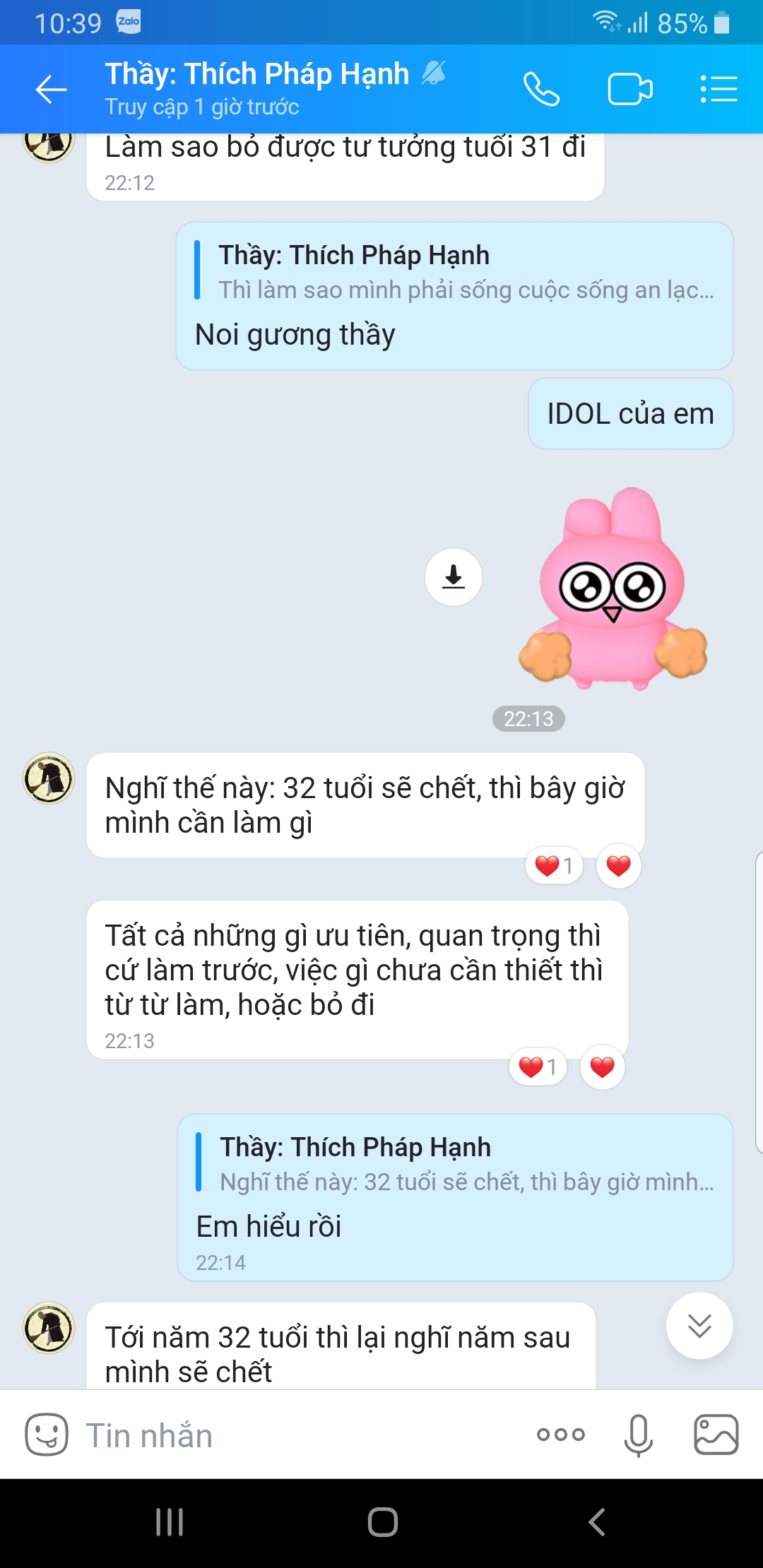The height and width of the screenshot is (1568, 763).
Task: Go to the system home screen
Action: 382,1521
